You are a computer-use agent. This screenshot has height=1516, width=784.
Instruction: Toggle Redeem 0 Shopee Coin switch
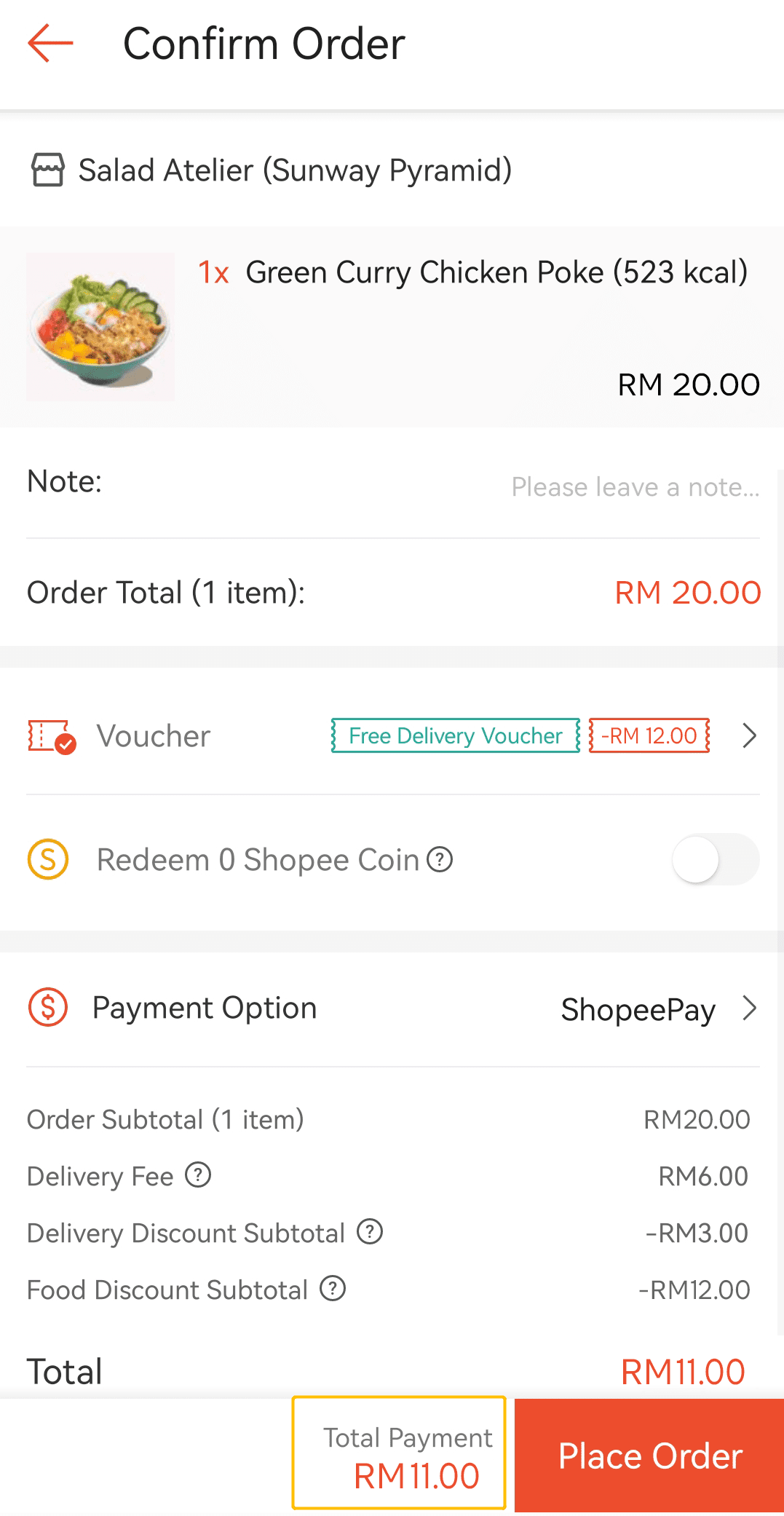[715, 860]
